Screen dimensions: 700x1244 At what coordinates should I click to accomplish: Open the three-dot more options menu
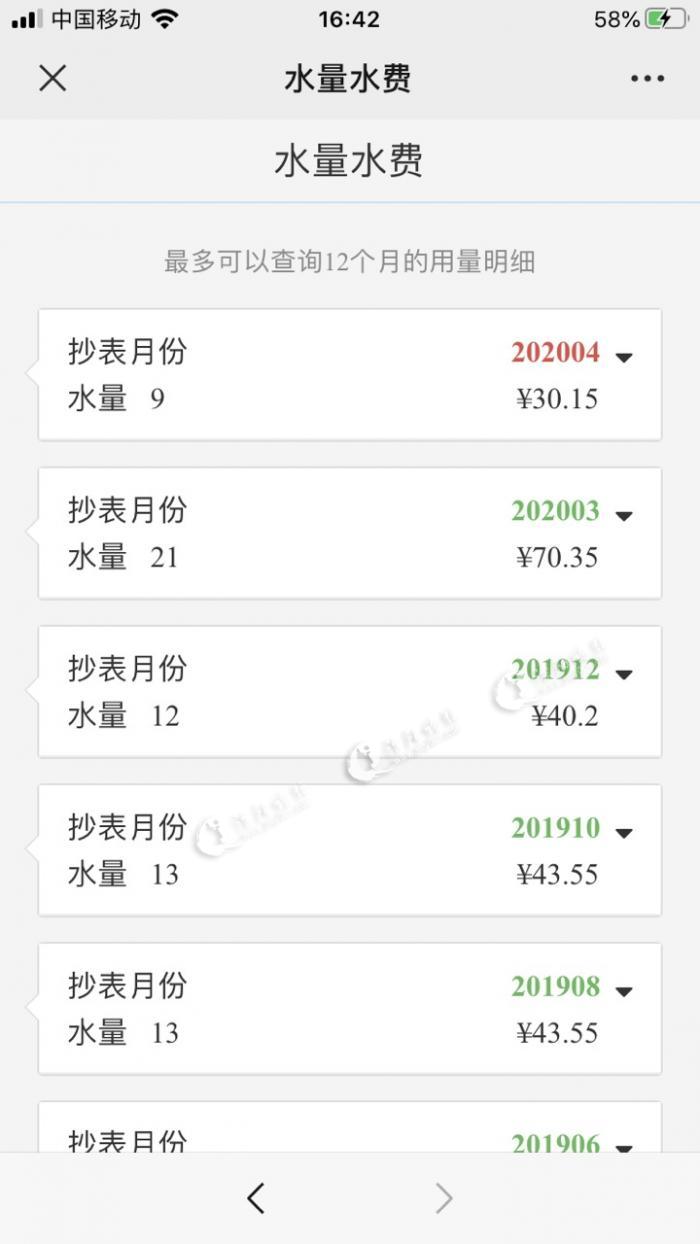[647, 79]
